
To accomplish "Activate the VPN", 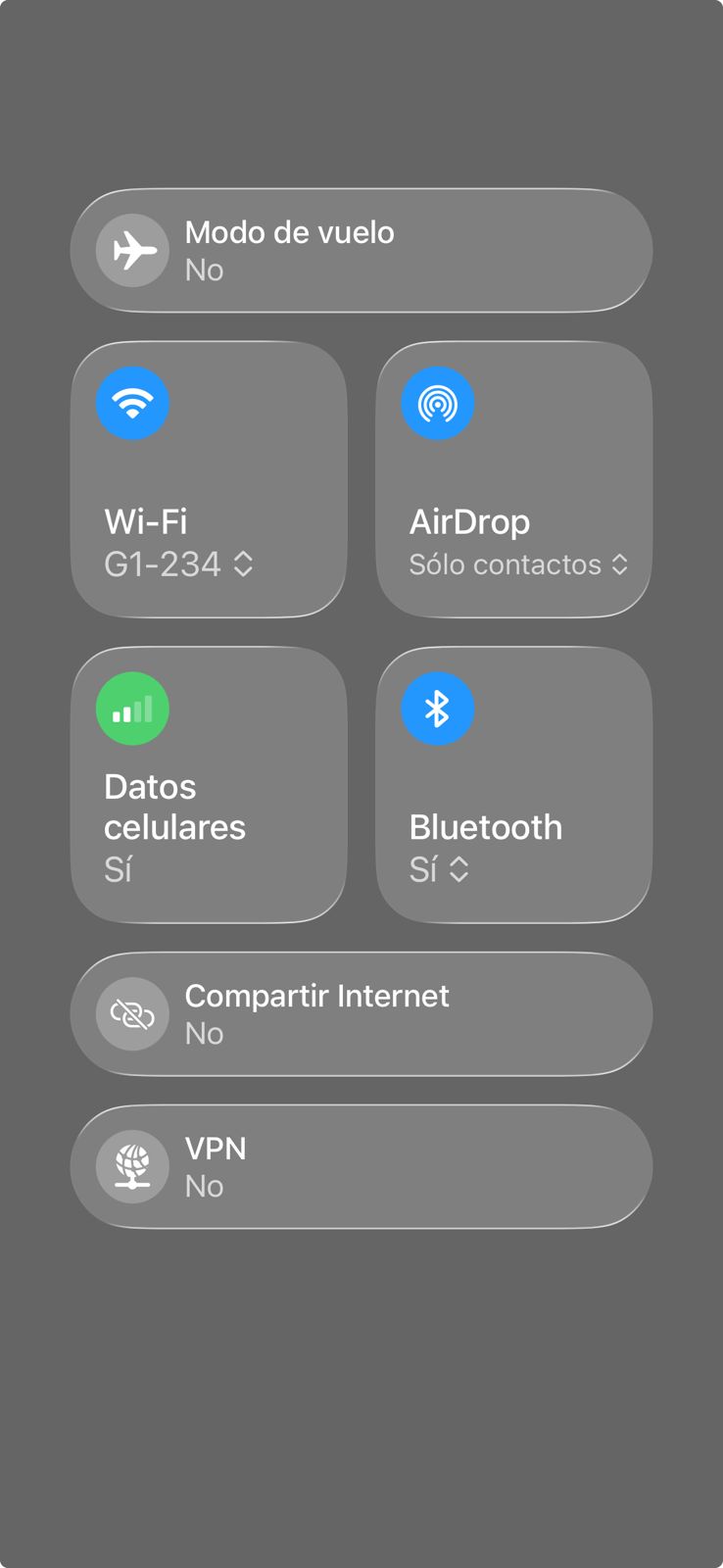I will pyautogui.click(x=132, y=1166).
